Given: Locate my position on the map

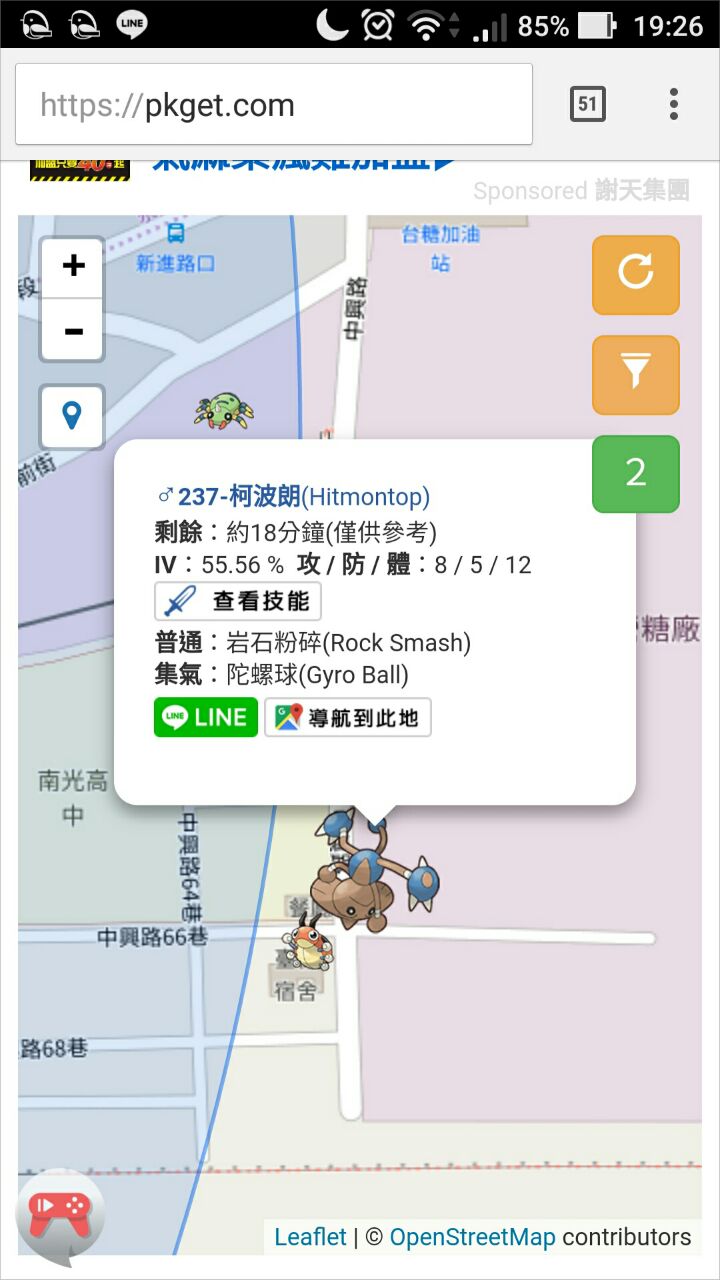Looking at the screenshot, I should (72, 416).
